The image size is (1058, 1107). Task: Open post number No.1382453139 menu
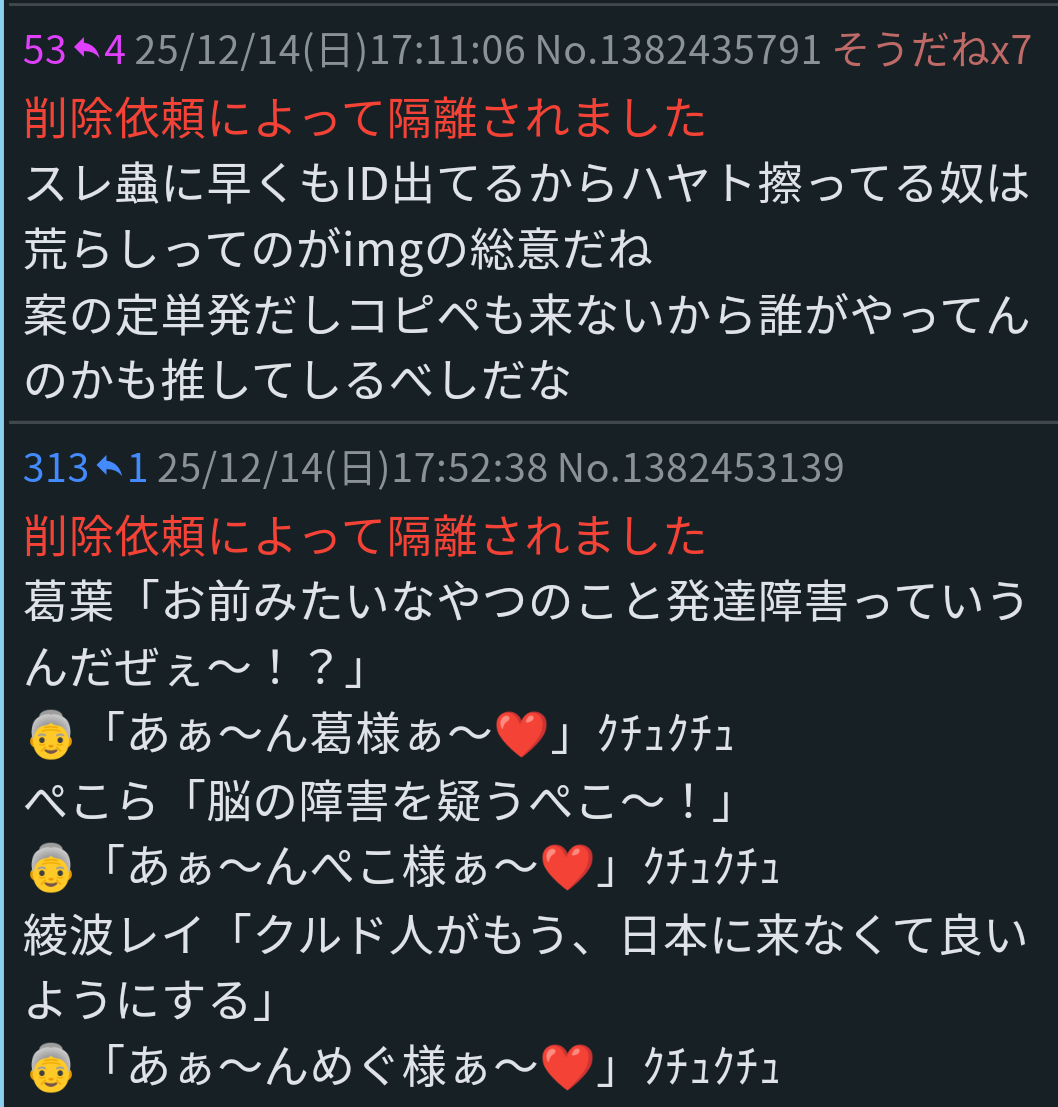700,467
